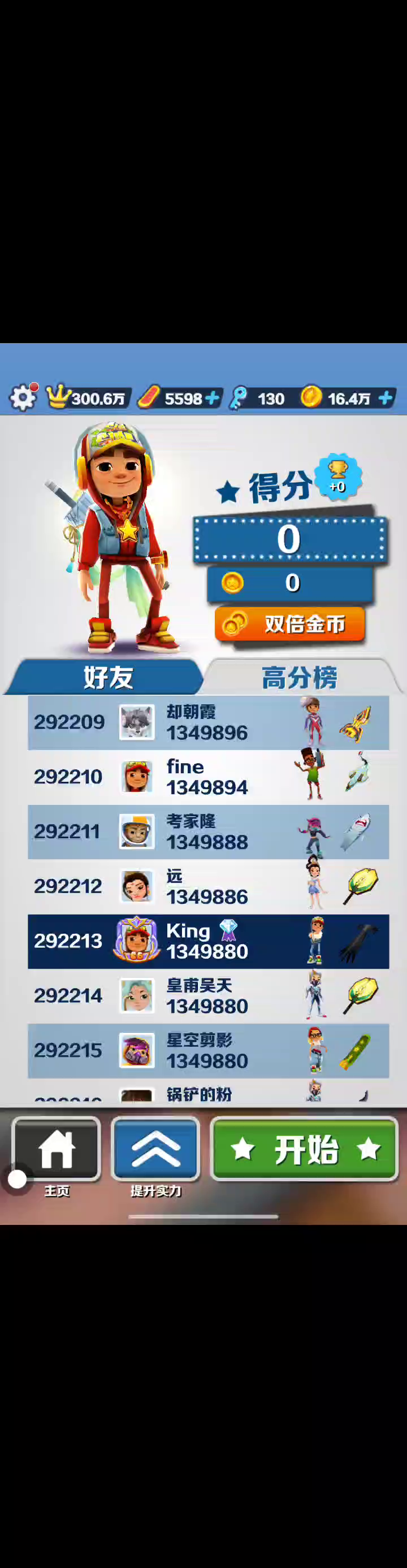The width and height of the screenshot is (407, 1568).
Task: Open King's highlighted leaderboard entry
Action: tap(208, 941)
